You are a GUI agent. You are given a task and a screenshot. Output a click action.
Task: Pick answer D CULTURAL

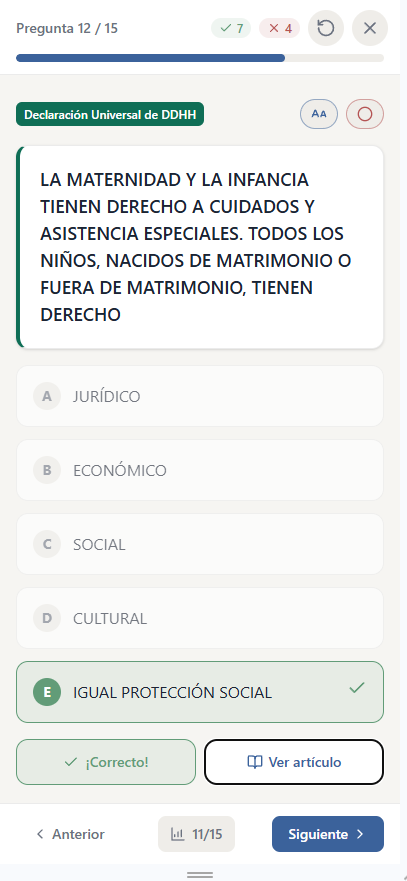coord(200,618)
